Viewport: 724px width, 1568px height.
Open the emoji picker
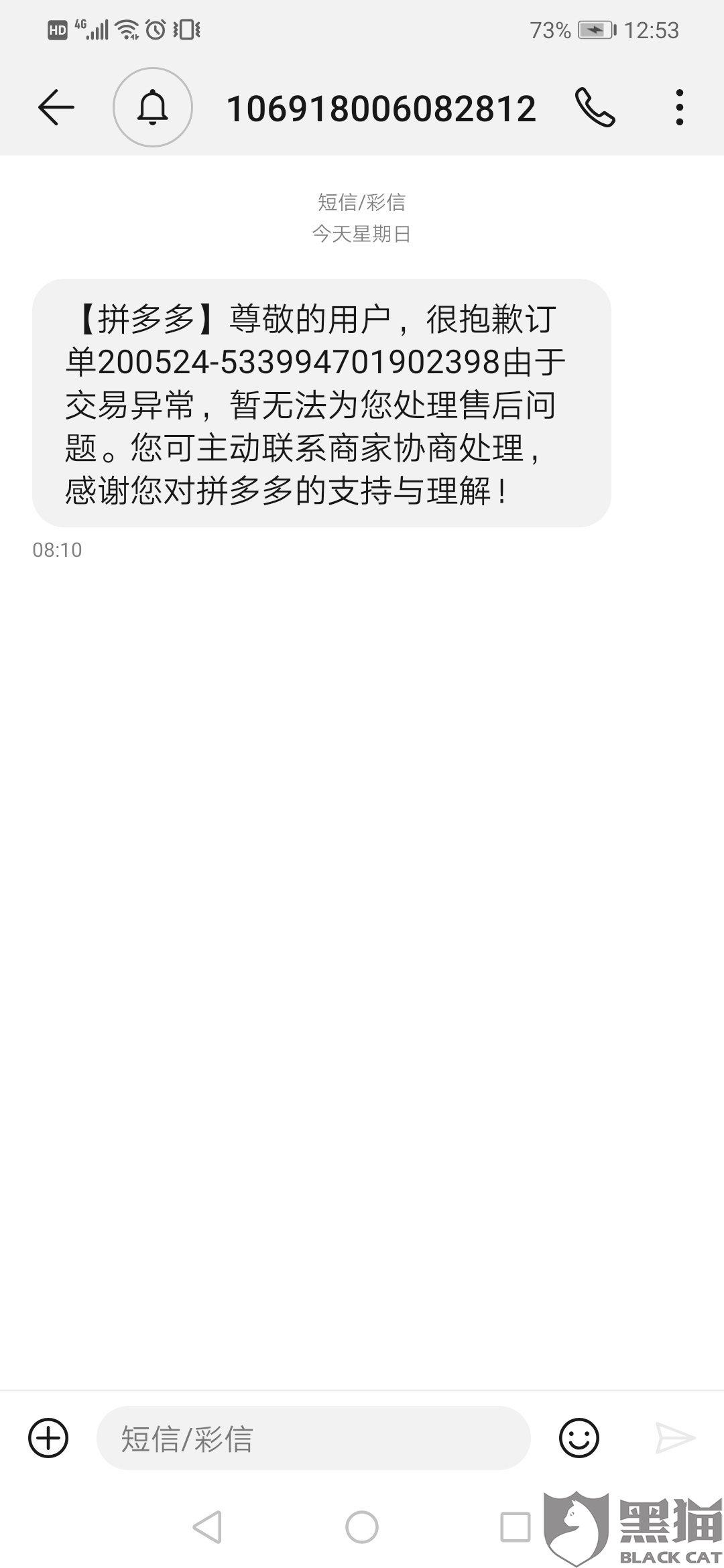pos(579,1438)
